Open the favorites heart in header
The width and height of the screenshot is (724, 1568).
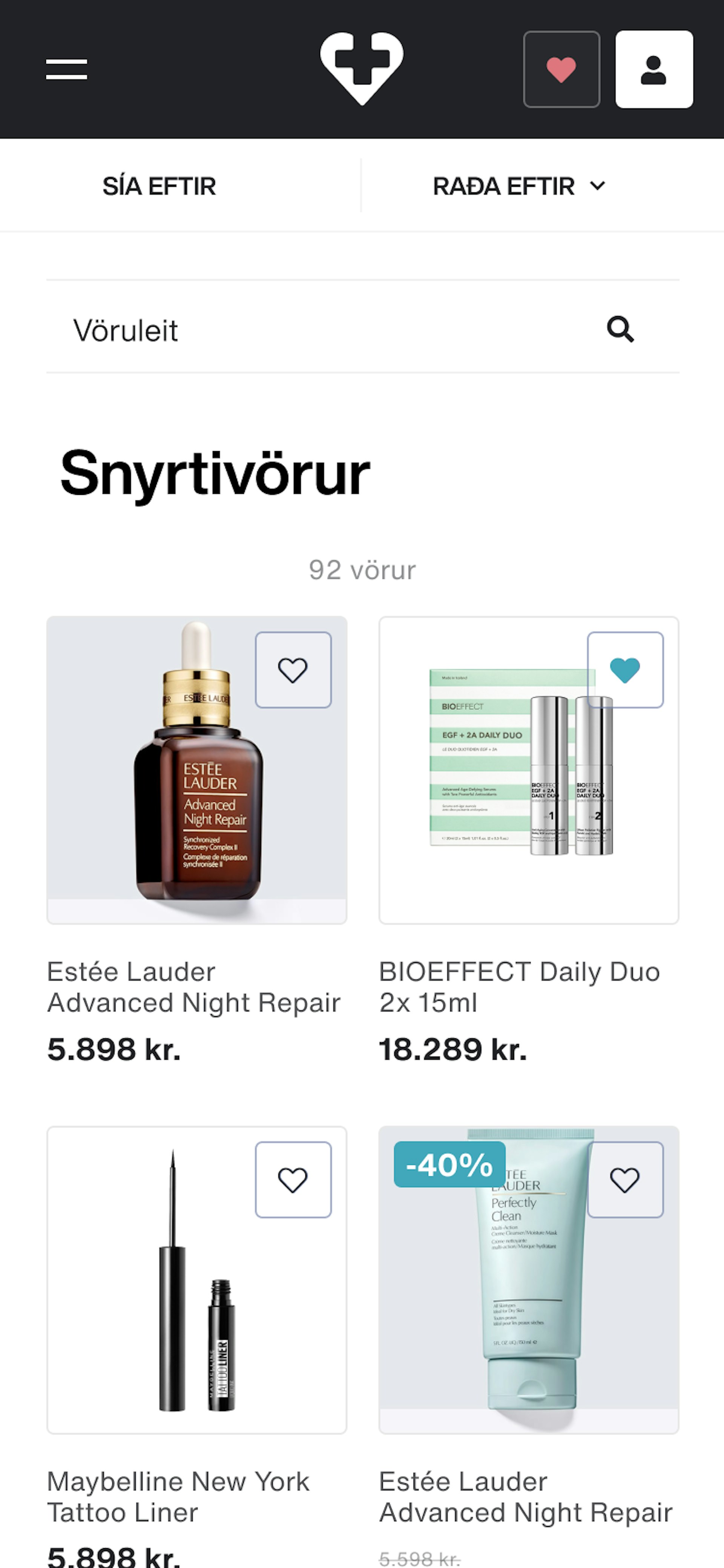(561, 69)
